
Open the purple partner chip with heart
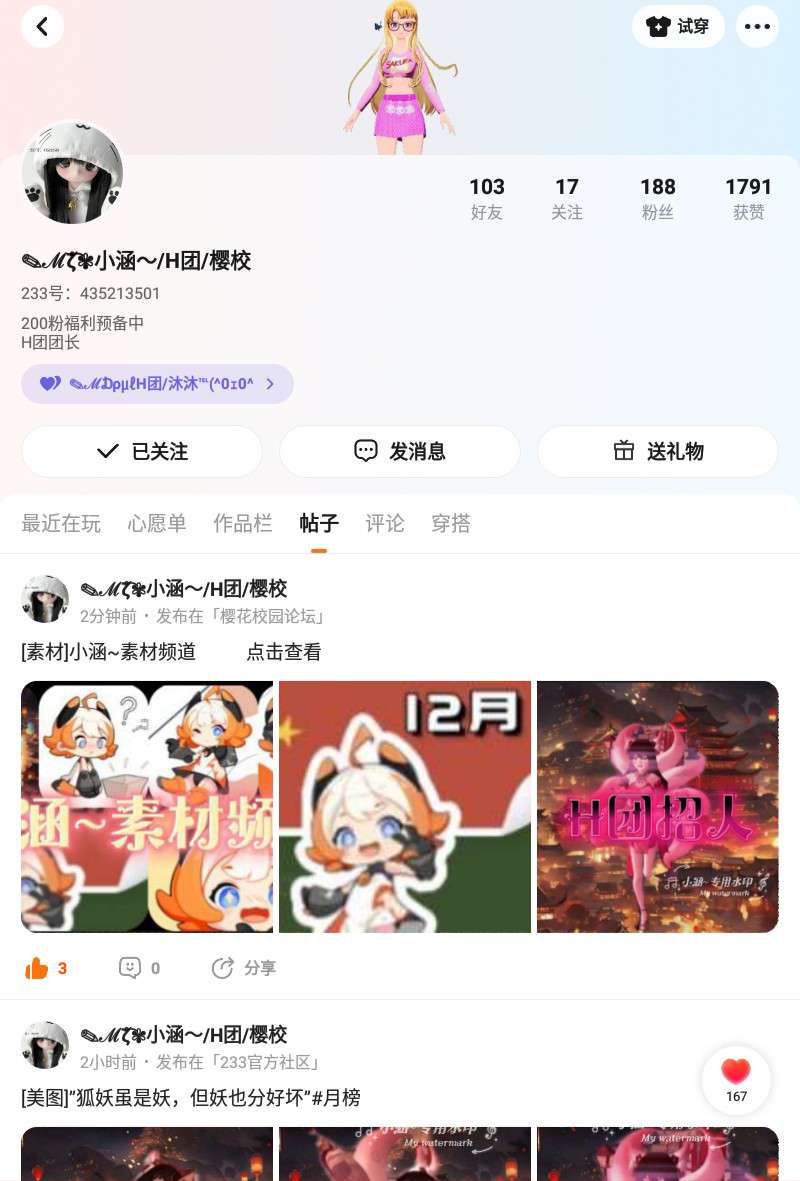(157, 384)
